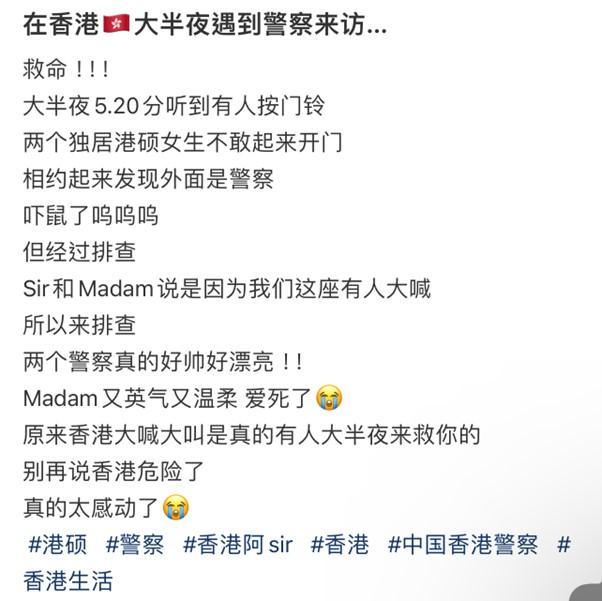The image size is (602, 601).
Task: View the #中国香港警察 topic
Action: [x=462, y=545]
